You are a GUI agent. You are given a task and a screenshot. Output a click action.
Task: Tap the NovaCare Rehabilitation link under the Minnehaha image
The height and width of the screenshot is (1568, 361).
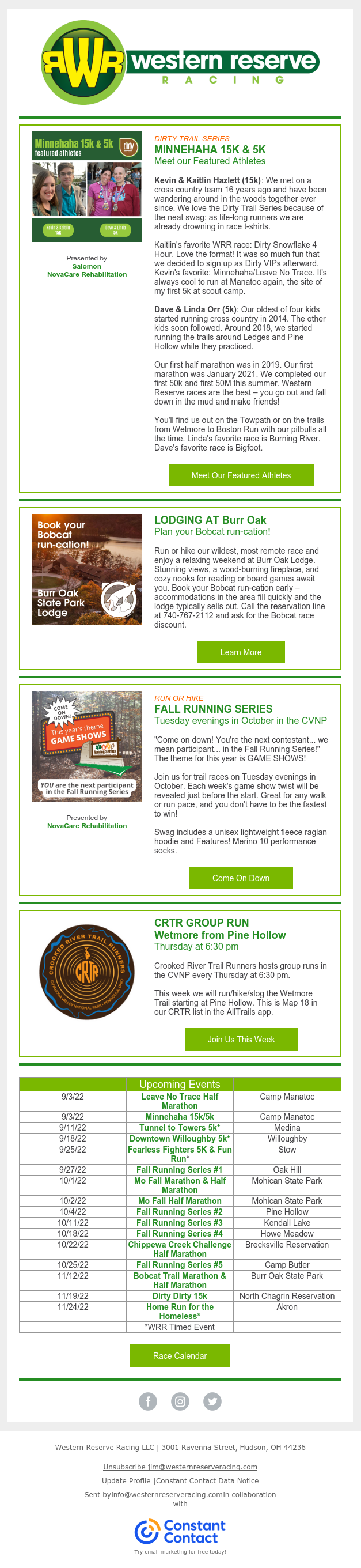[x=87, y=274]
